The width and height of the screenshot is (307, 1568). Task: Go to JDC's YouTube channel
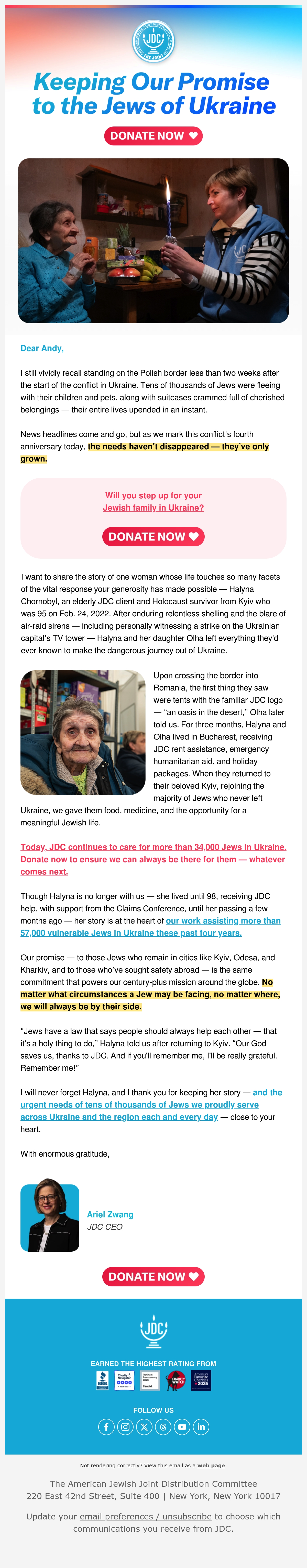tap(182, 1426)
